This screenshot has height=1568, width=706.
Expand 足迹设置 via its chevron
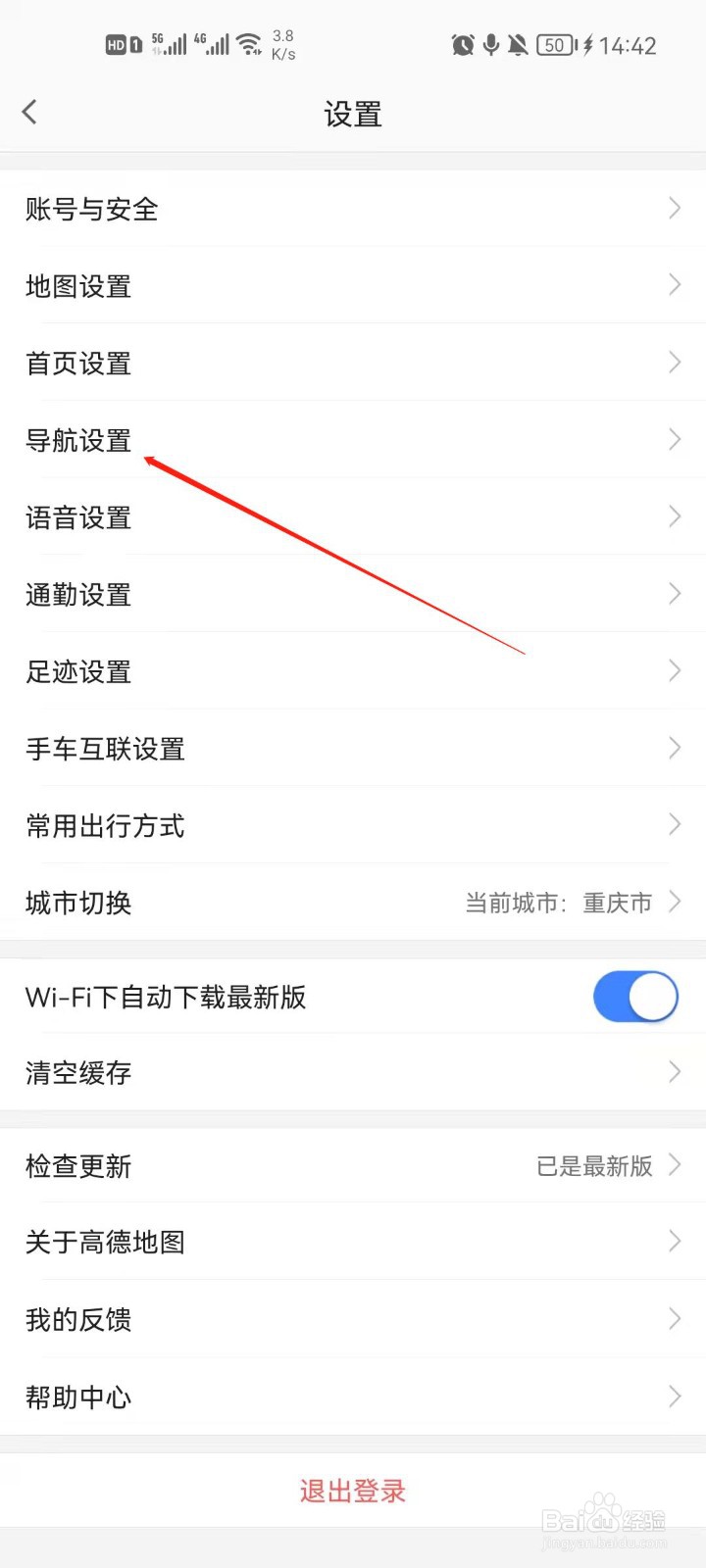pyautogui.click(x=674, y=670)
